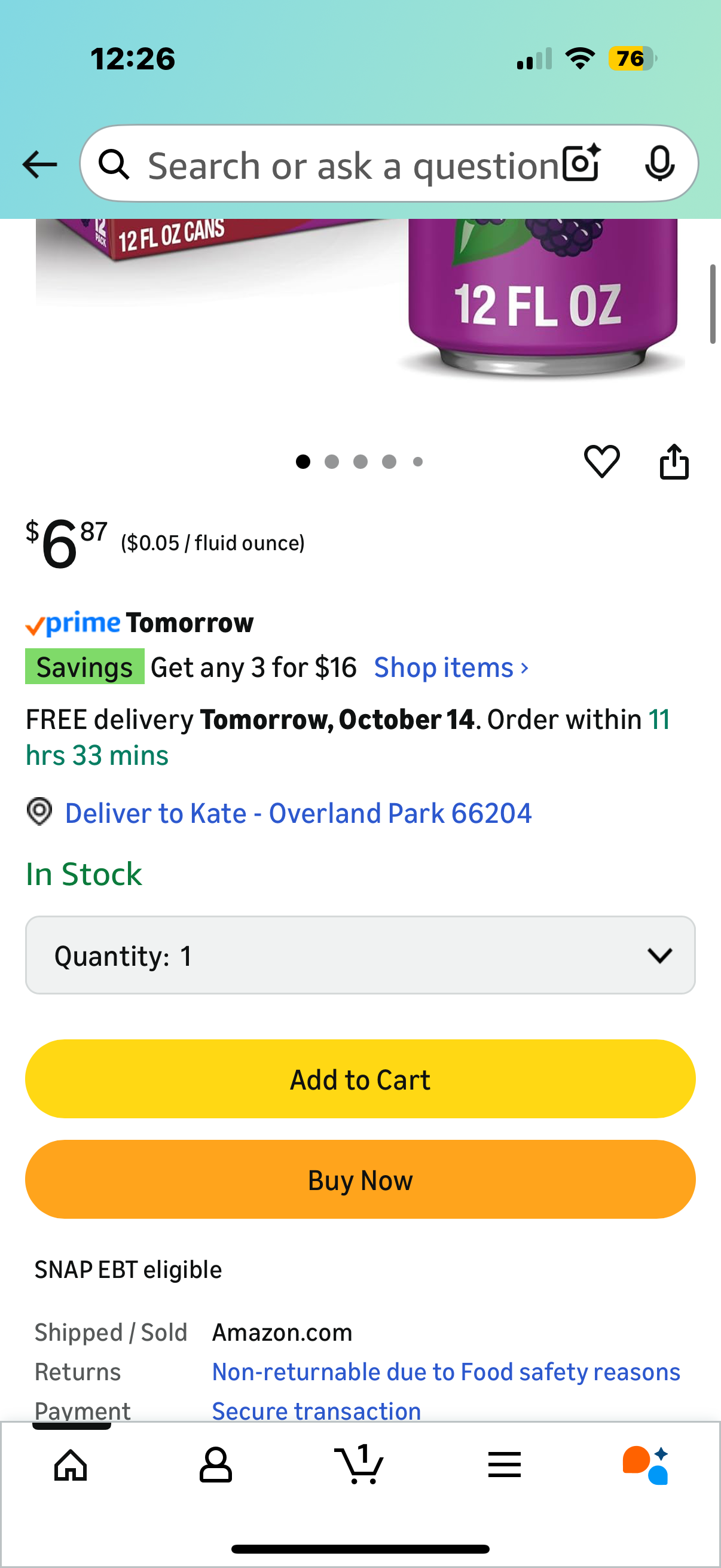The image size is (721, 1568).
Task: Switch to the Home tab
Action: click(x=71, y=1465)
